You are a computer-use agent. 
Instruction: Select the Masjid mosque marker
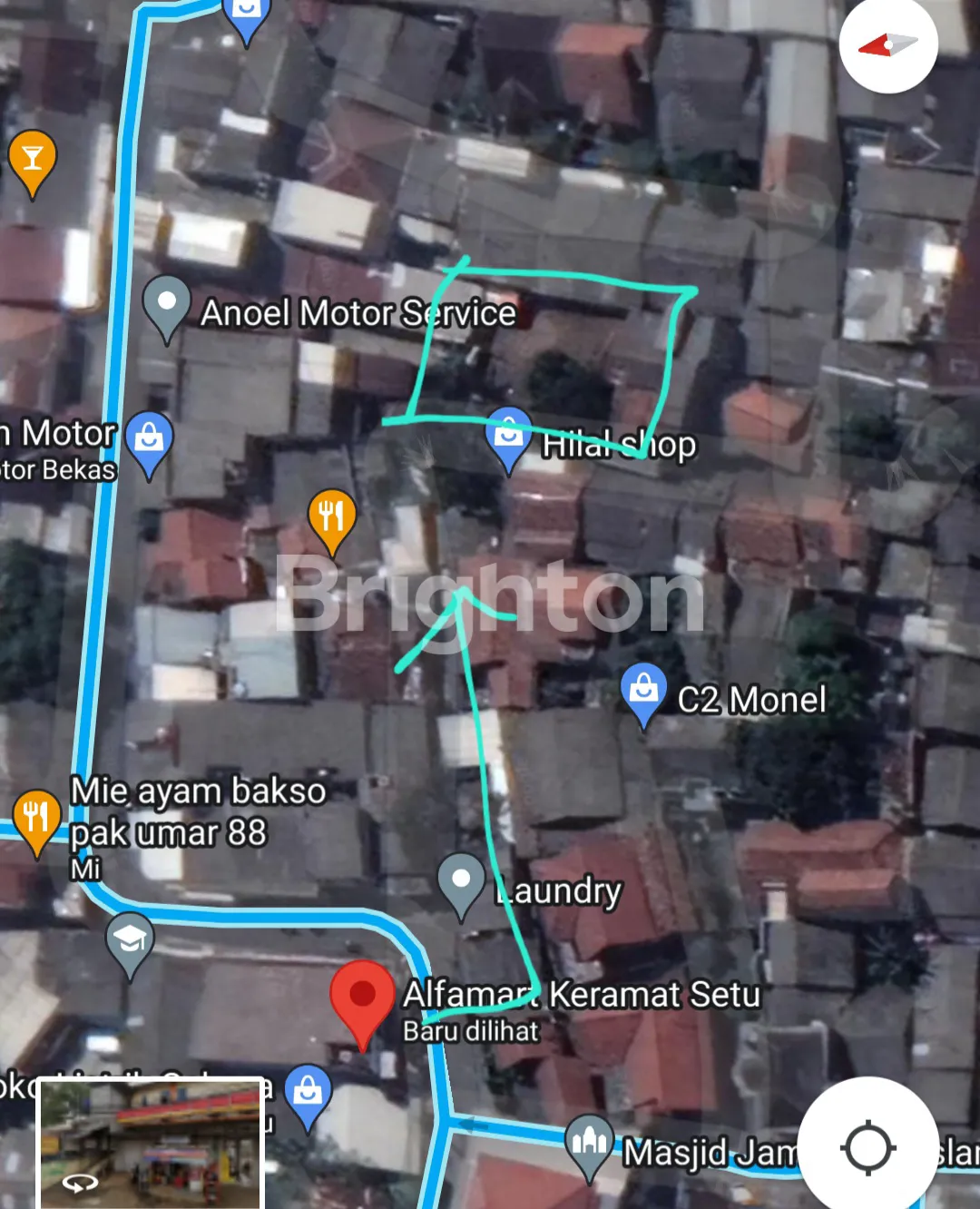pos(589,1143)
